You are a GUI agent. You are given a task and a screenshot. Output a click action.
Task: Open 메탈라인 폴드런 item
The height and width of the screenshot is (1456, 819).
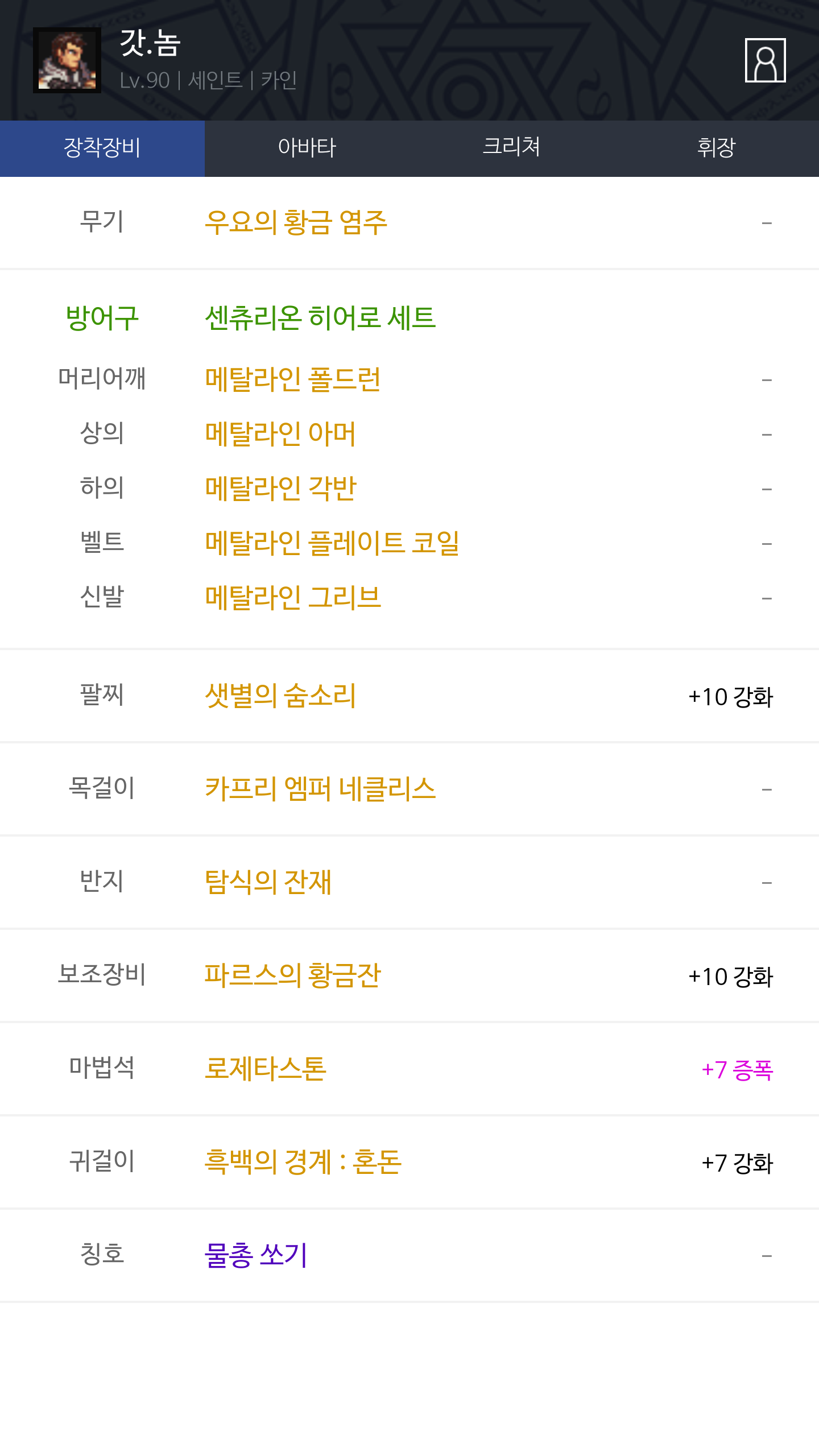293,379
